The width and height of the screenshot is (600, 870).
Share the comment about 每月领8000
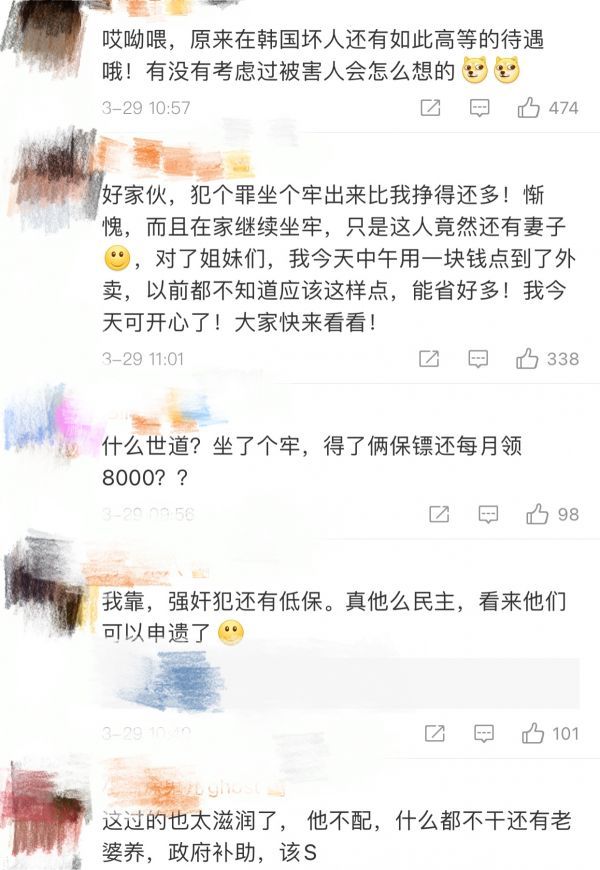pyautogui.click(x=439, y=514)
